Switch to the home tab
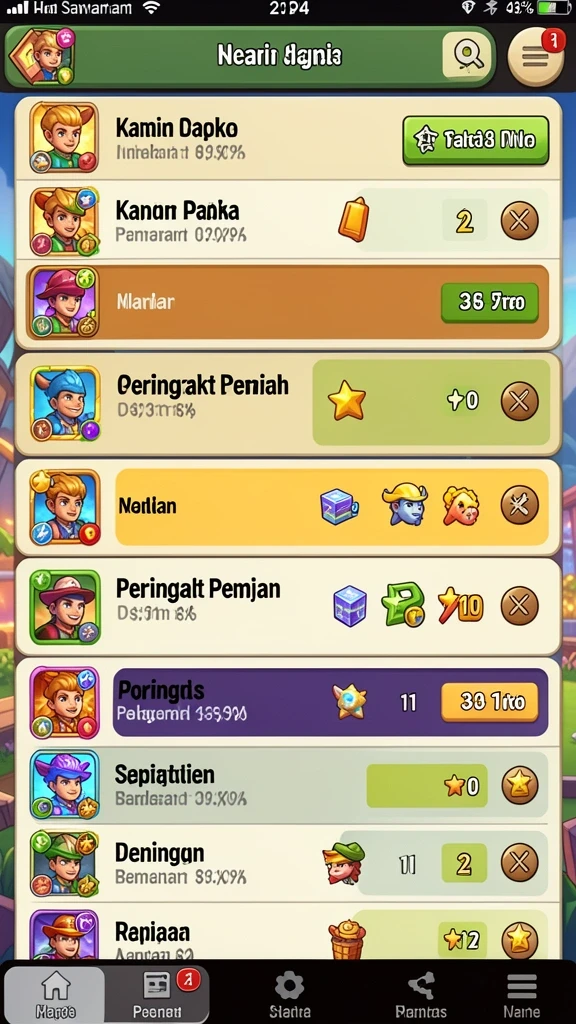This screenshot has height=1024, width=576. tap(55, 994)
